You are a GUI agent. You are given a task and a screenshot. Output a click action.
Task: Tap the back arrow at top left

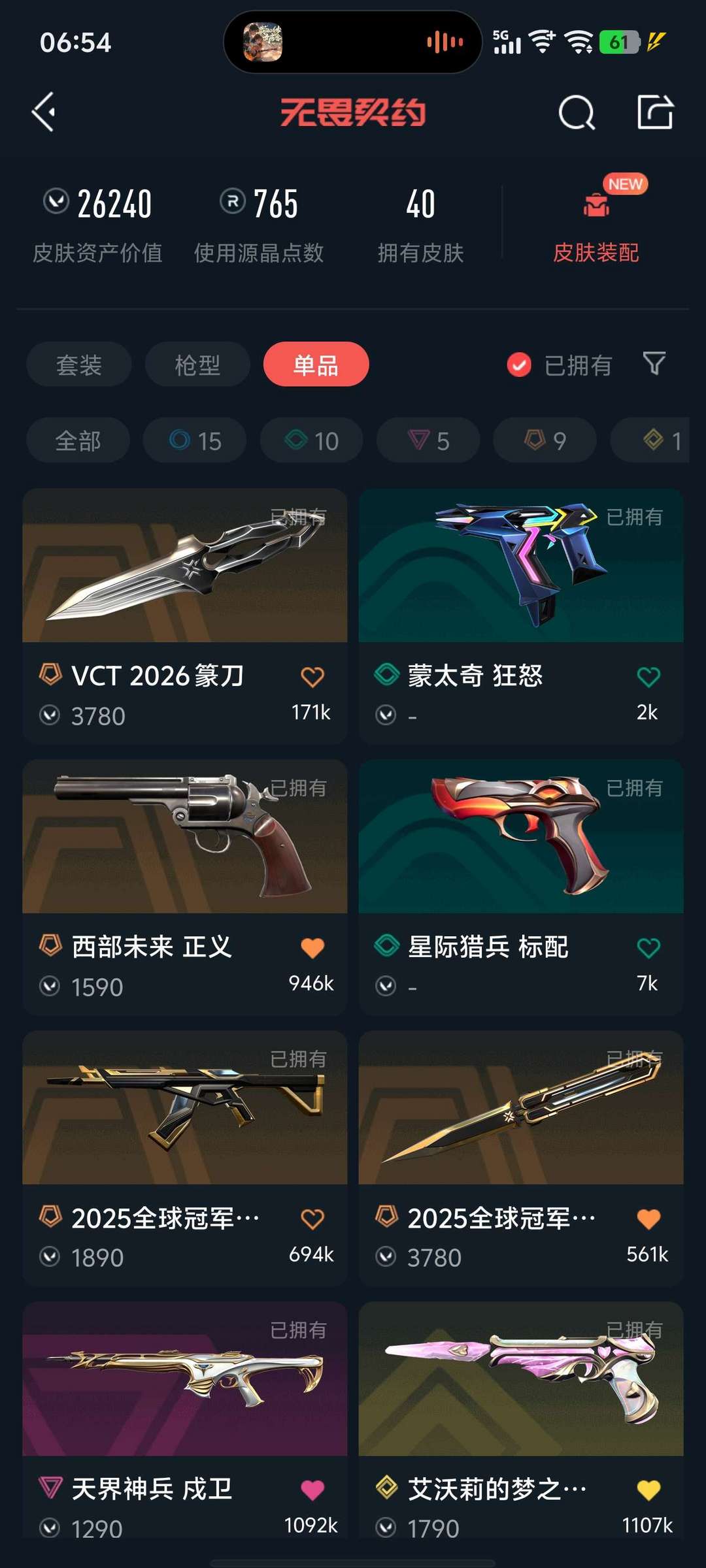44,111
